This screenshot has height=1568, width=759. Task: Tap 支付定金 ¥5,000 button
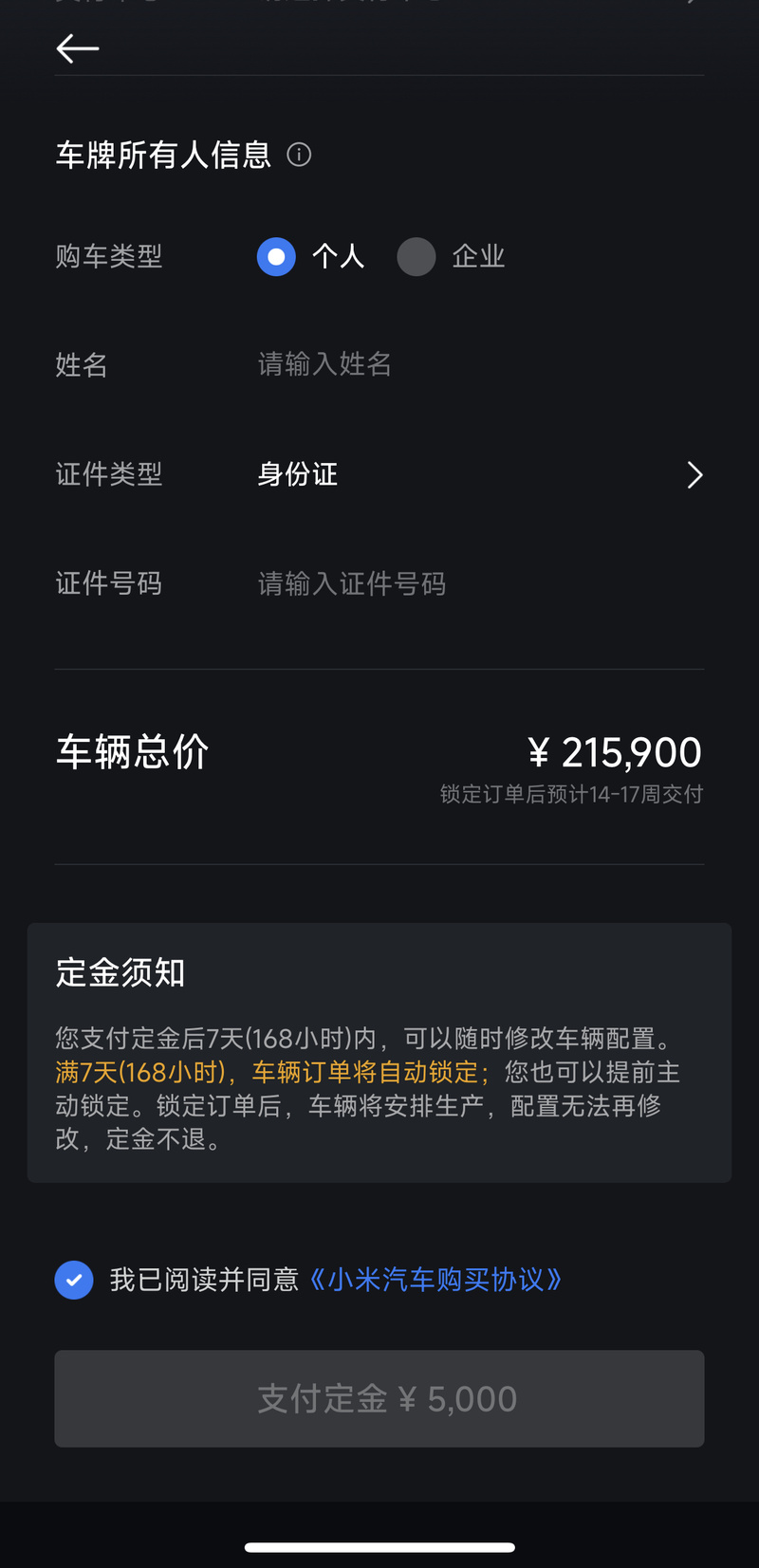pos(379,1398)
